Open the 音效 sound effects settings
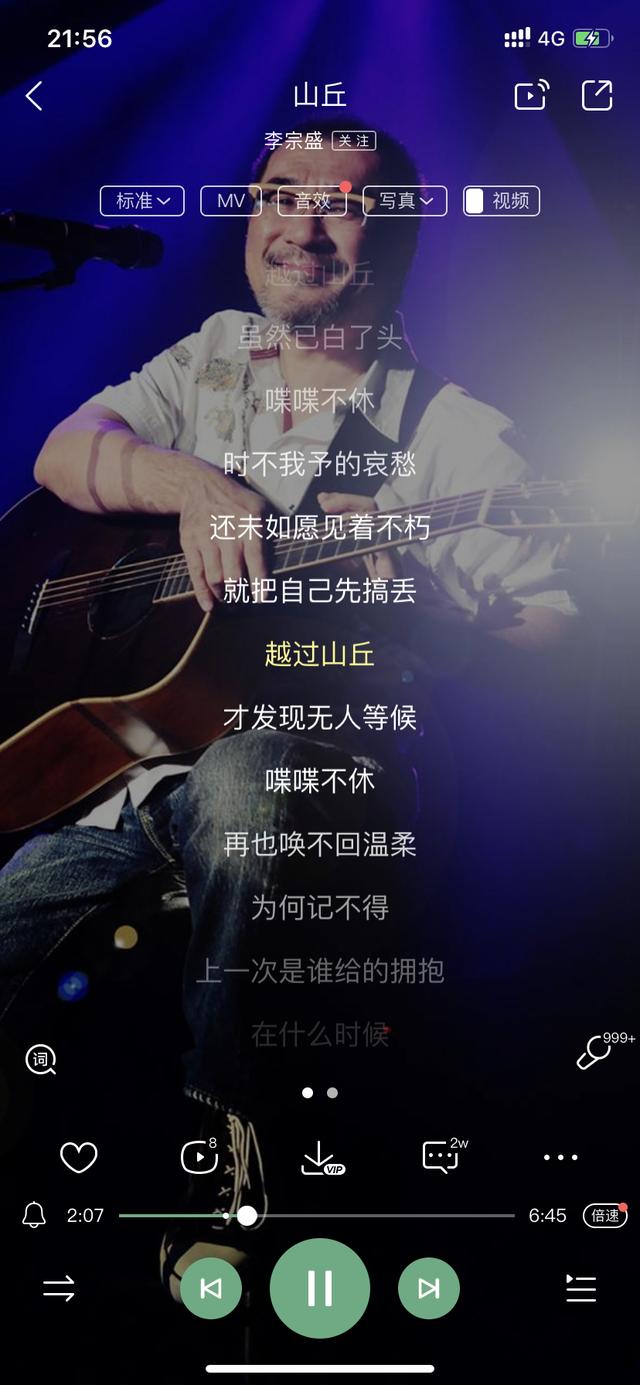The height and width of the screenshot is (1385, 640). click(x=312, y=201)
